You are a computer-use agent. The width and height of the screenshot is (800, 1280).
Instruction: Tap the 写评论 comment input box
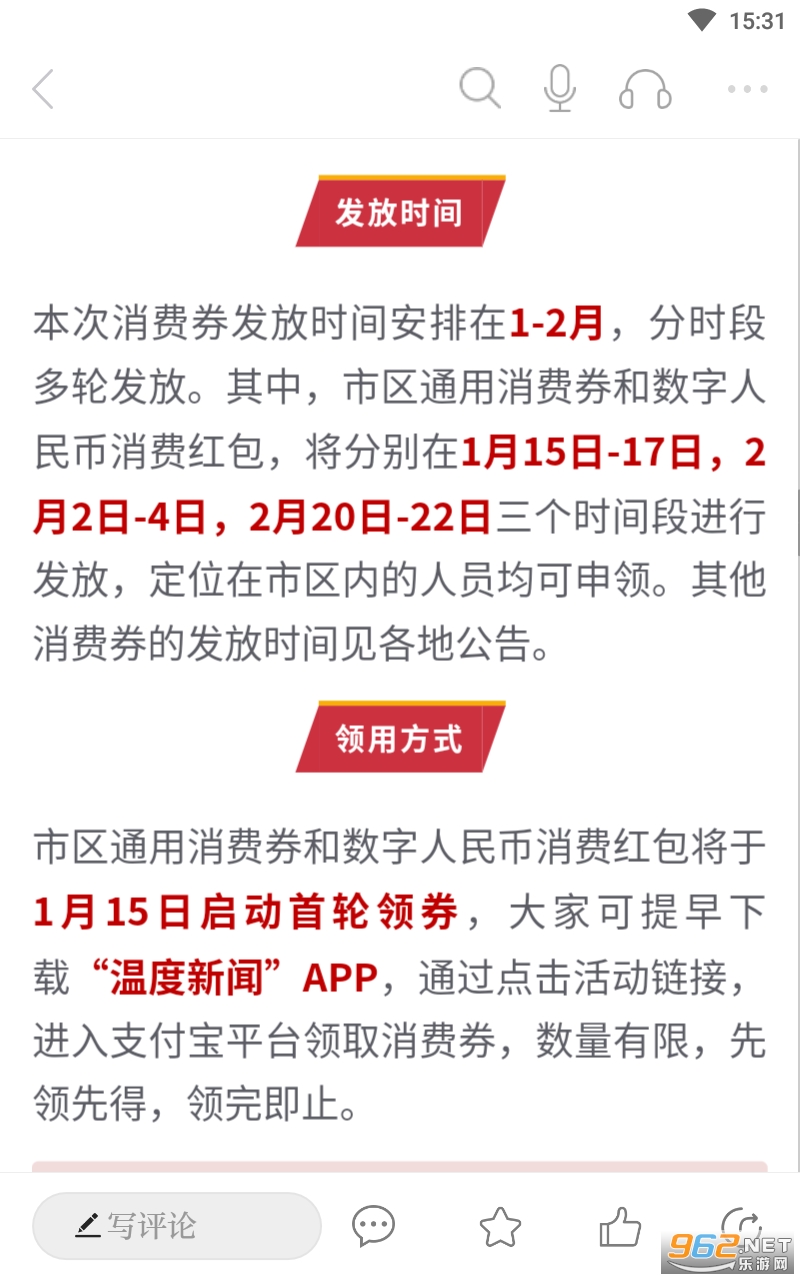click(x=177, y=1225)
